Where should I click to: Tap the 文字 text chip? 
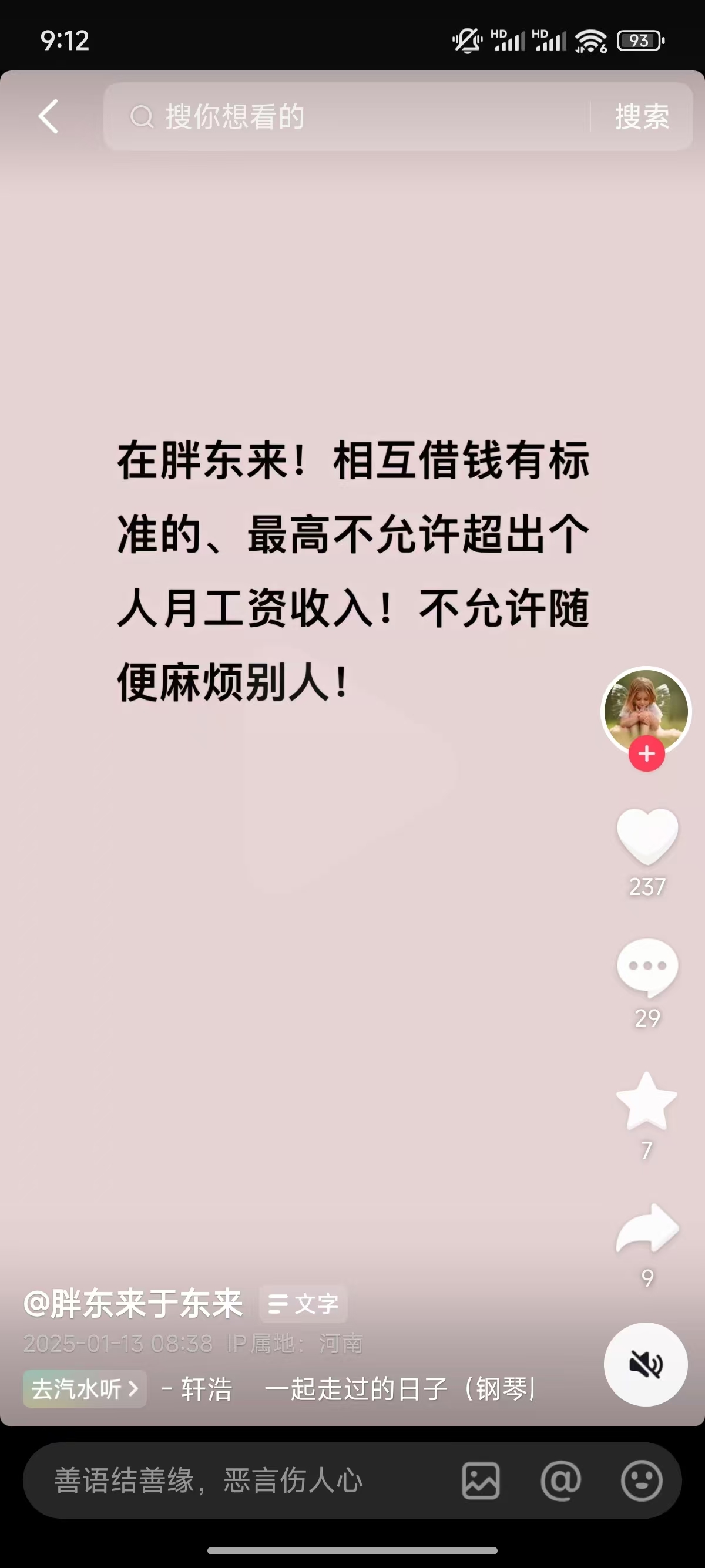303,1304
